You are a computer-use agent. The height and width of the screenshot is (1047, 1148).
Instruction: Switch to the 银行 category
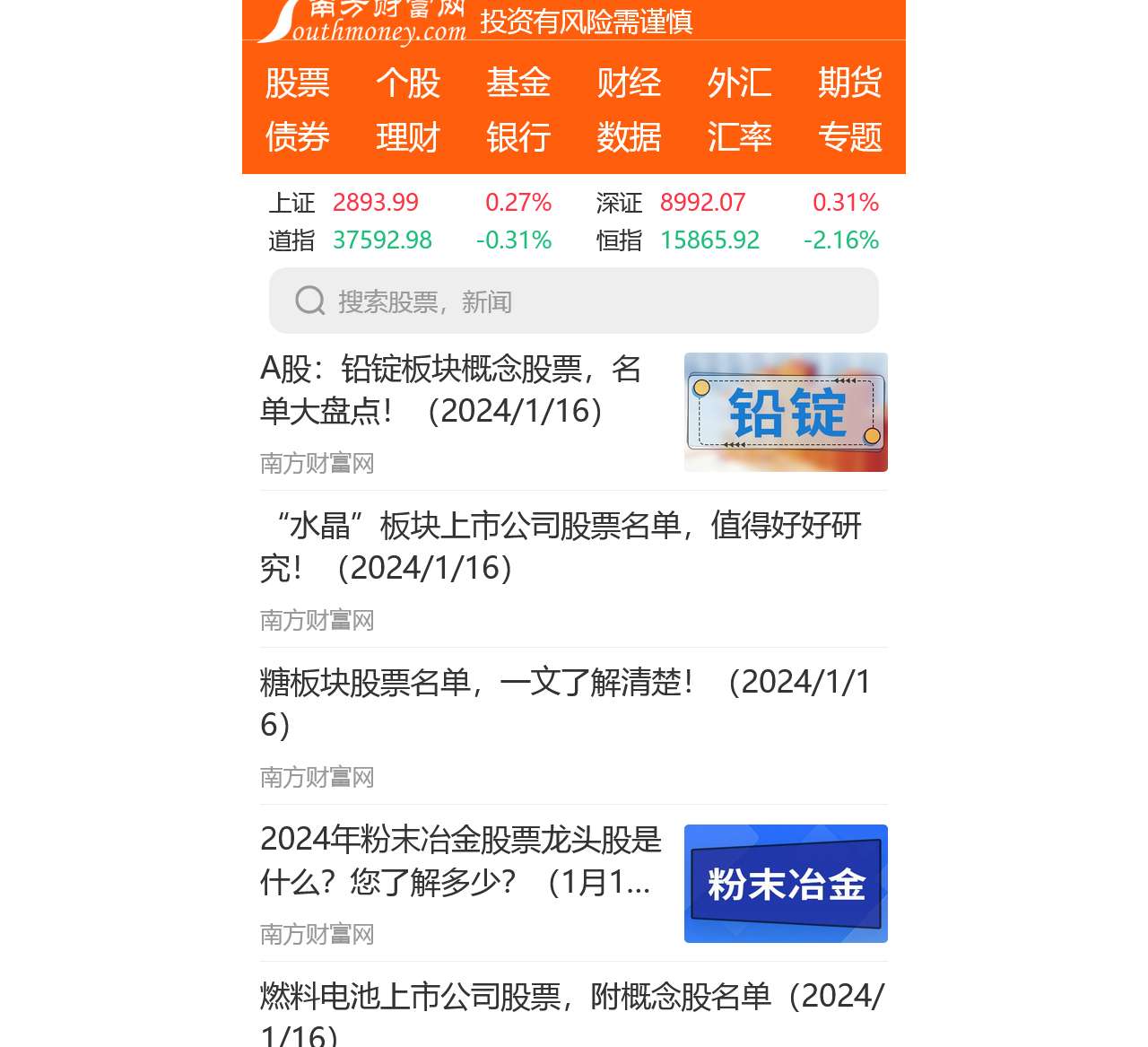tap(518, 137)
